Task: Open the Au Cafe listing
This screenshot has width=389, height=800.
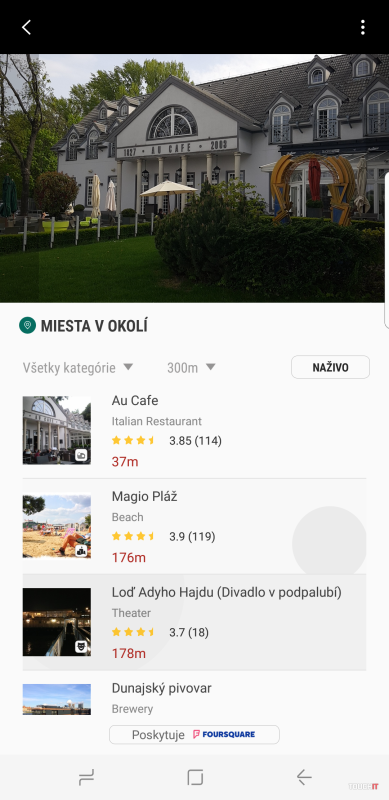Action: coord(194,431)
